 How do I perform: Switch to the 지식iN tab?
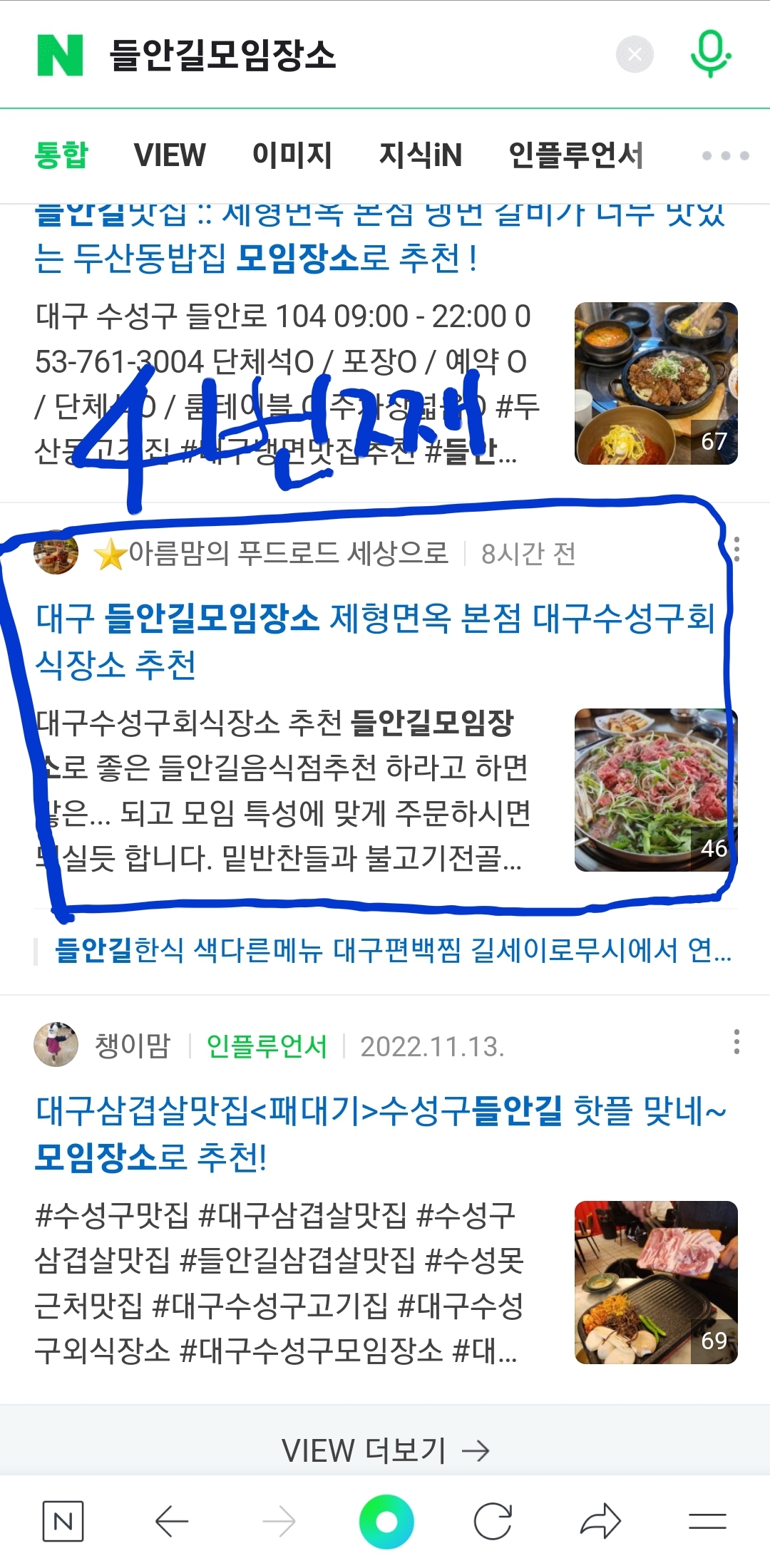421,155
